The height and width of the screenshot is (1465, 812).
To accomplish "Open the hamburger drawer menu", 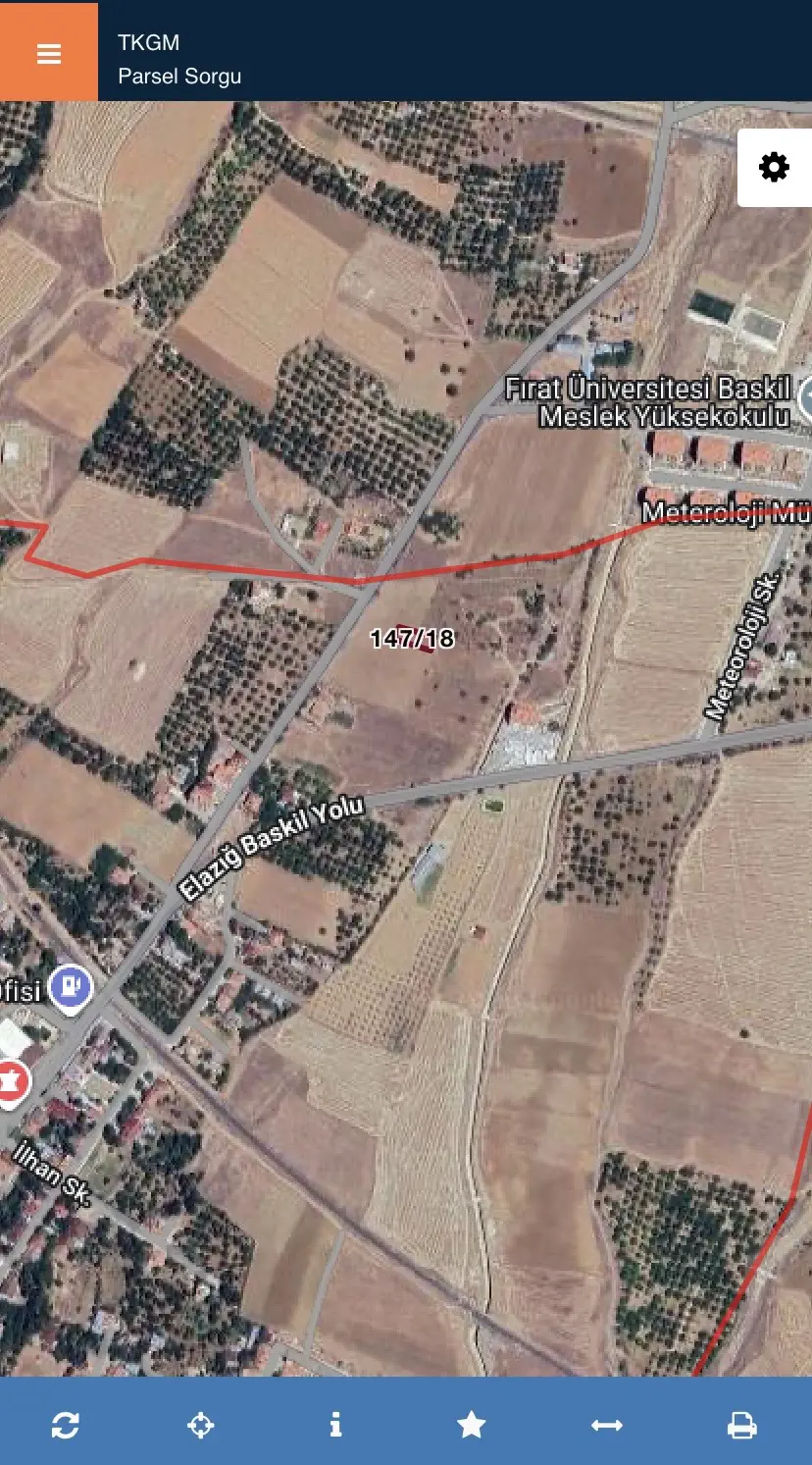I will 49,53.
